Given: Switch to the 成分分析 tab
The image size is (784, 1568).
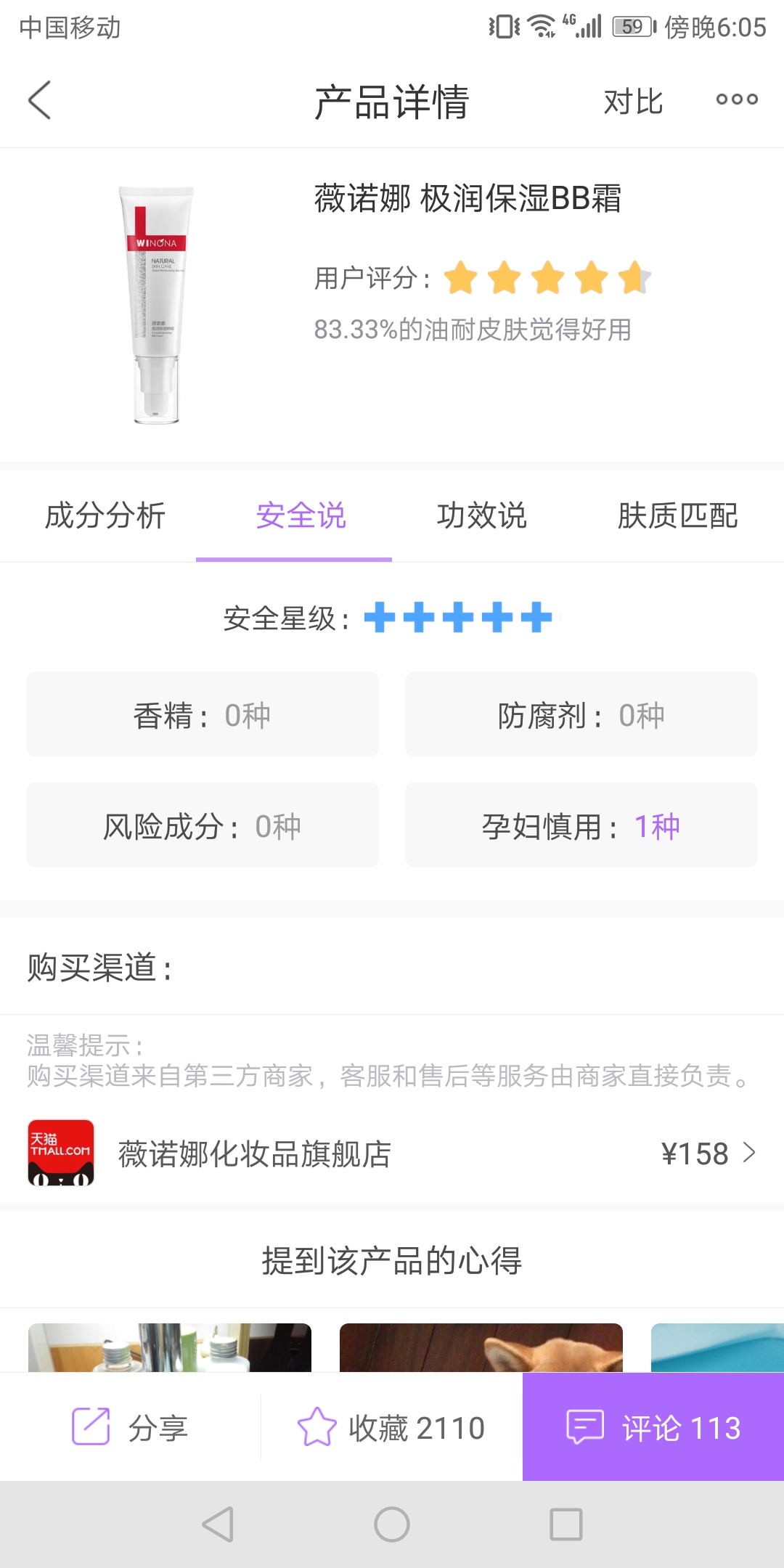Looking at the screenshot, I should (106, 517).
